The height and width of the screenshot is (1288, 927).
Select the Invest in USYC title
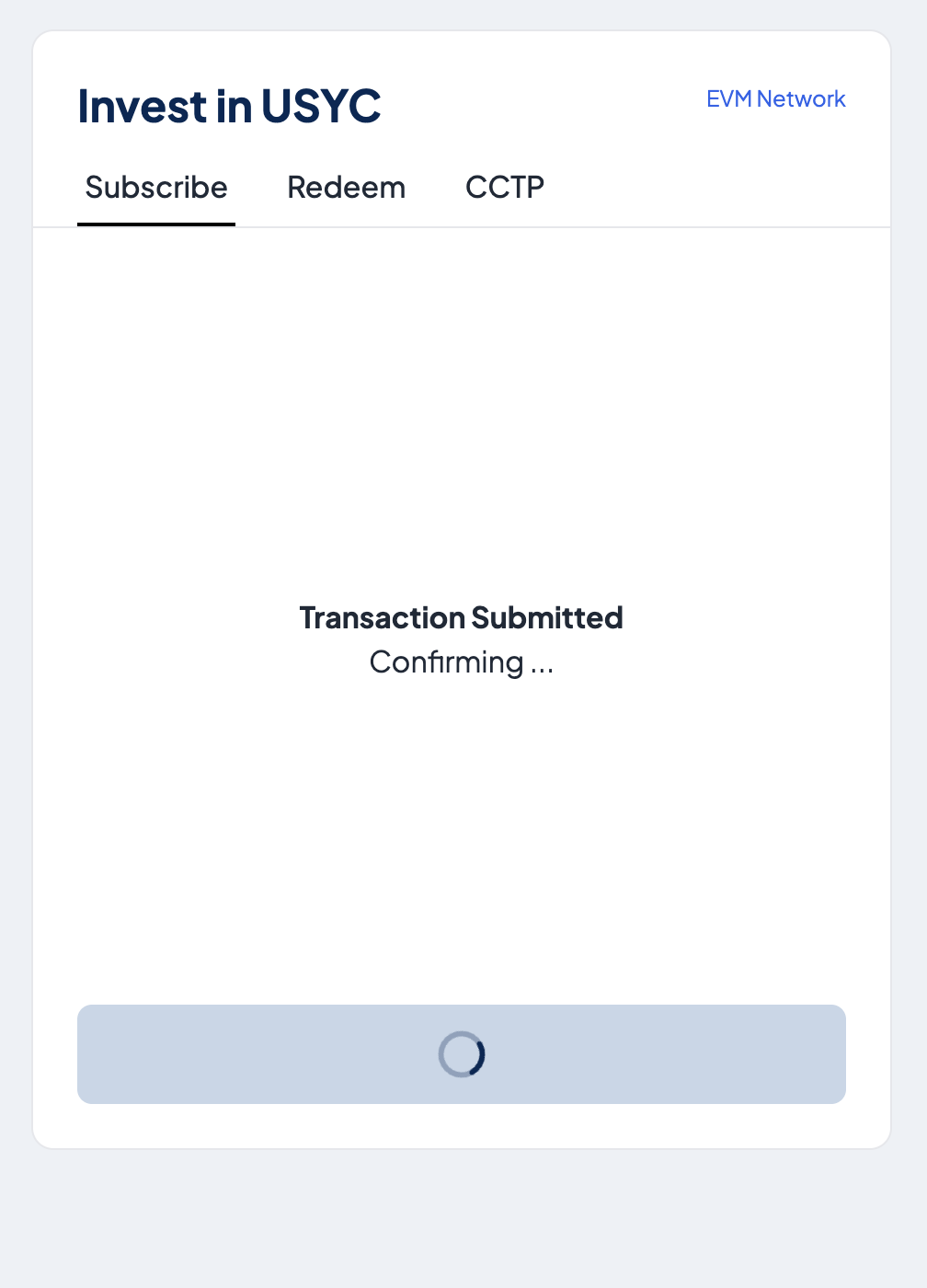[229, 106]
